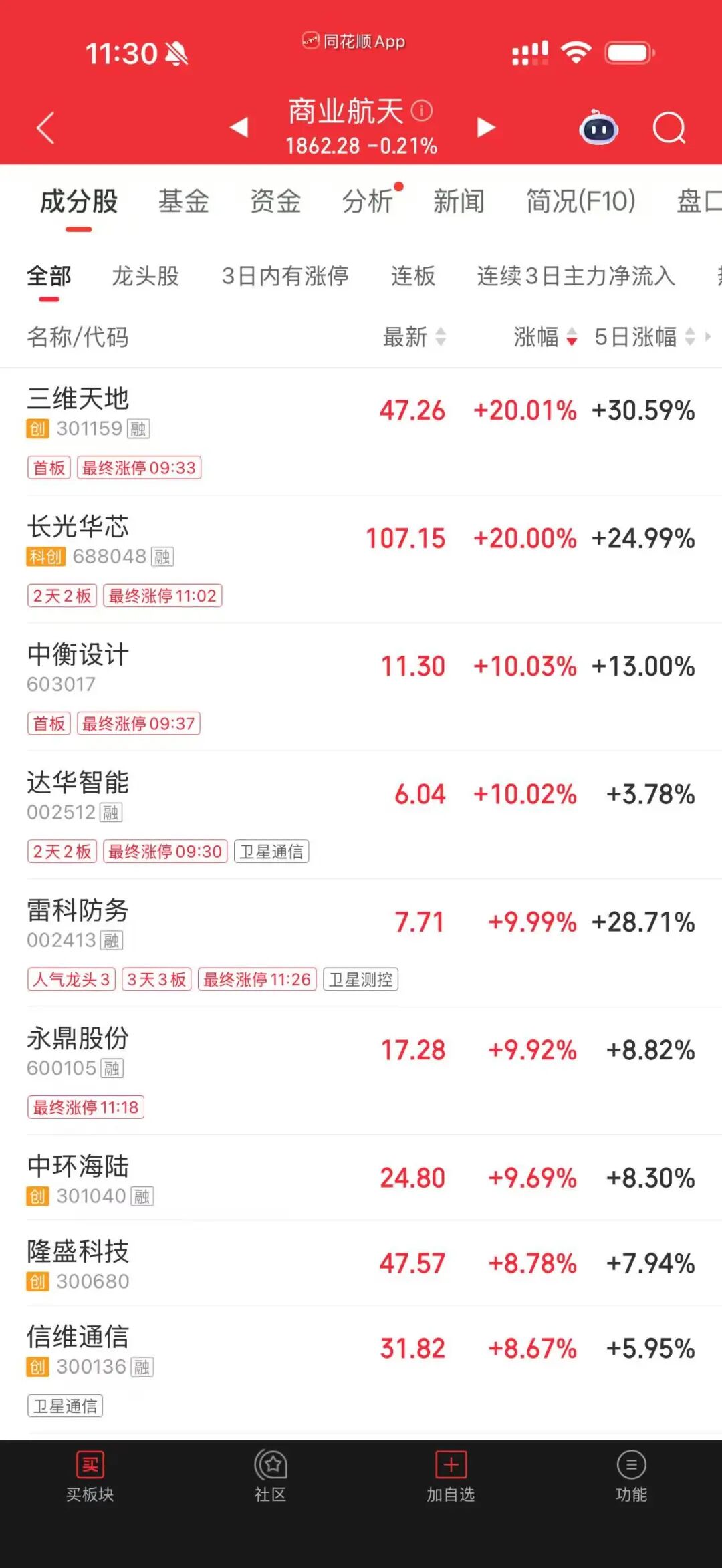Show info for 商业航天 sector
Image resolution: width=722 pixels, height=1568 pixels.
click(422, 110)
